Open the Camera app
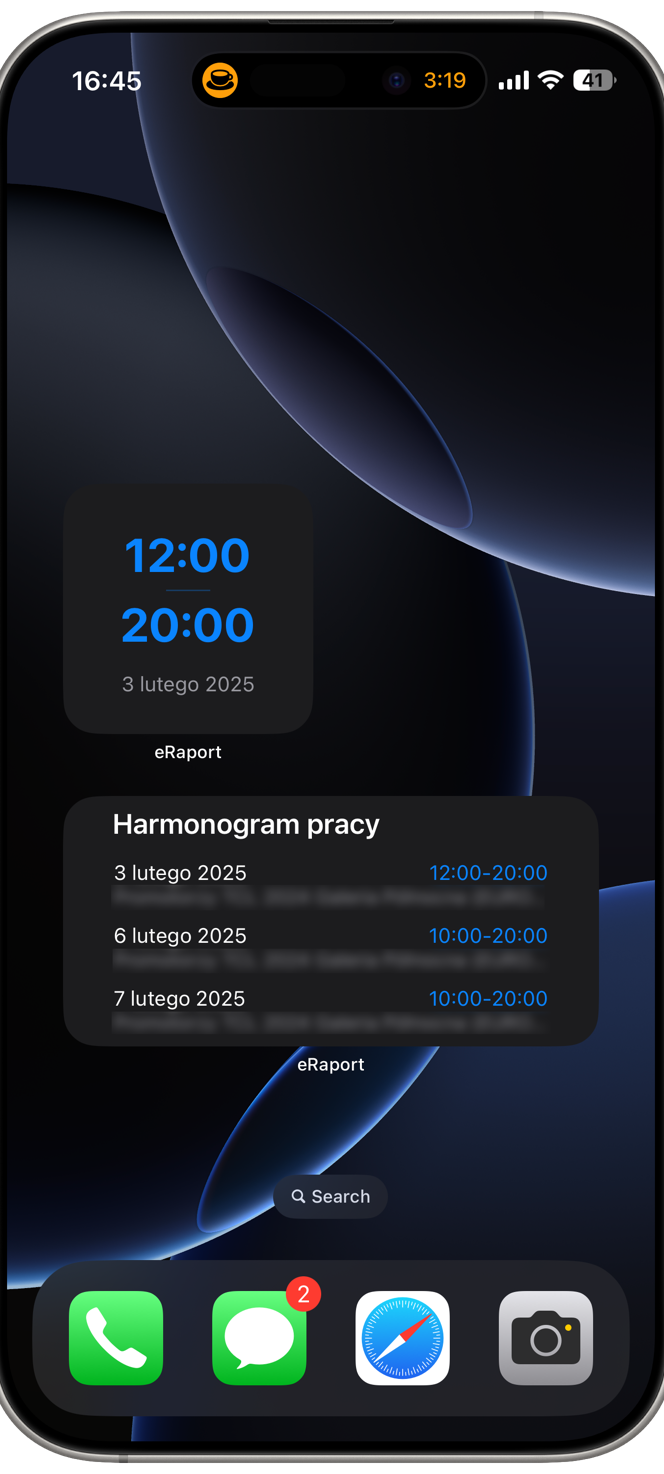The image size is (664, 1474). pyautogui.click(x=546, y=1338)
